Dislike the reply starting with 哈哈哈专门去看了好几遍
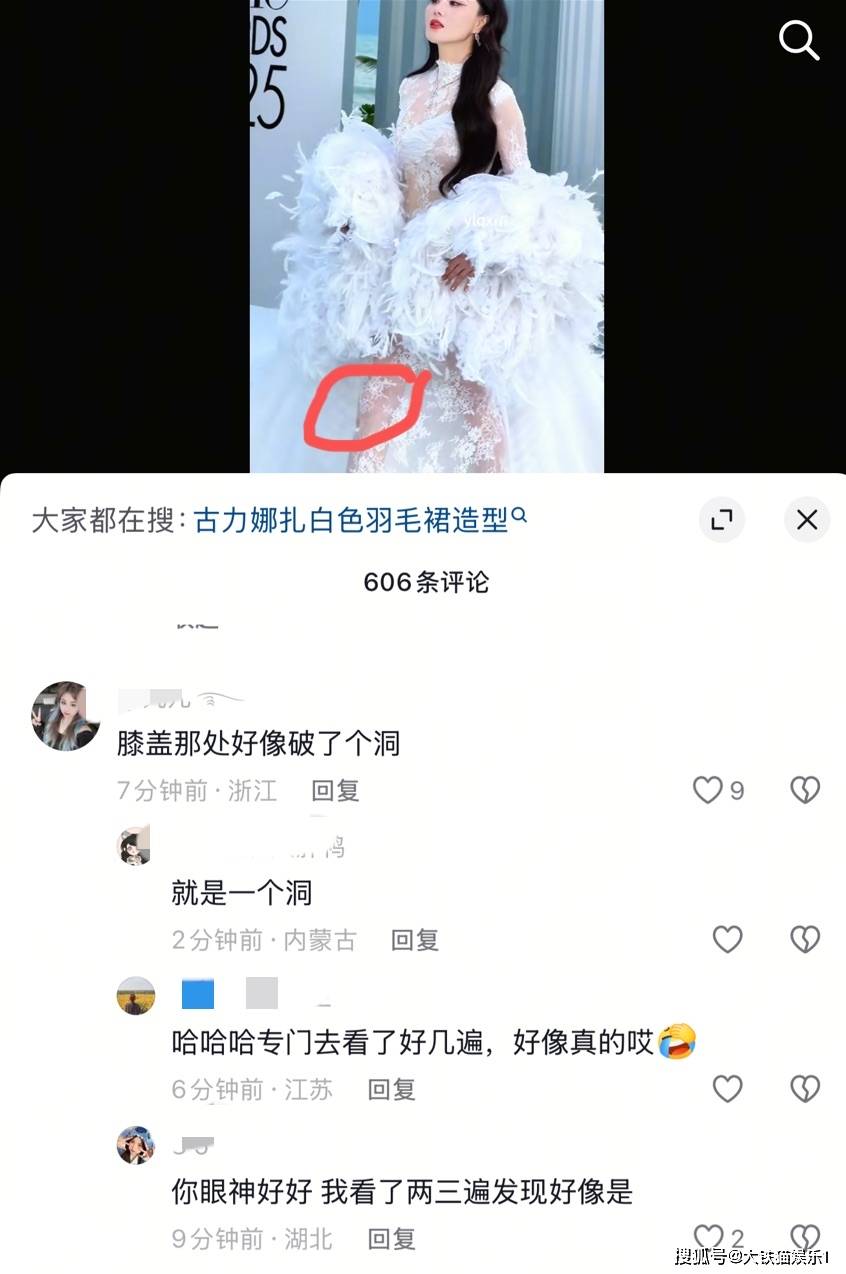Screen dimensions: 846x1274 [x=805, y=1088]
